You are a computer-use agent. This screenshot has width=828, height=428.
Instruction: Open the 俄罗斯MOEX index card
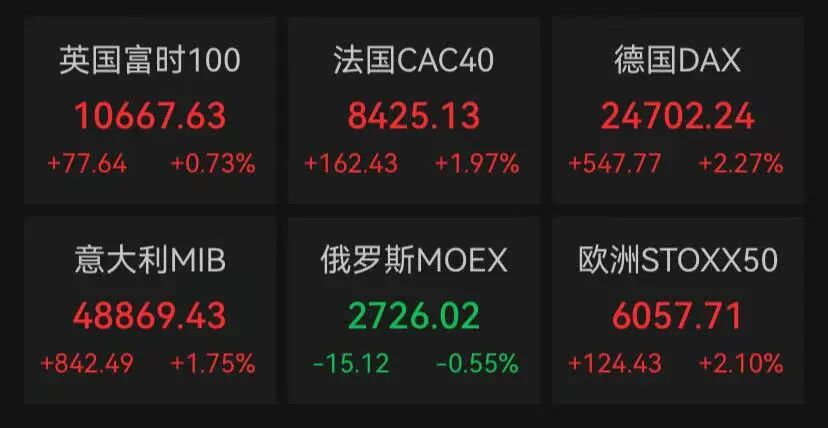click(414, 312)
